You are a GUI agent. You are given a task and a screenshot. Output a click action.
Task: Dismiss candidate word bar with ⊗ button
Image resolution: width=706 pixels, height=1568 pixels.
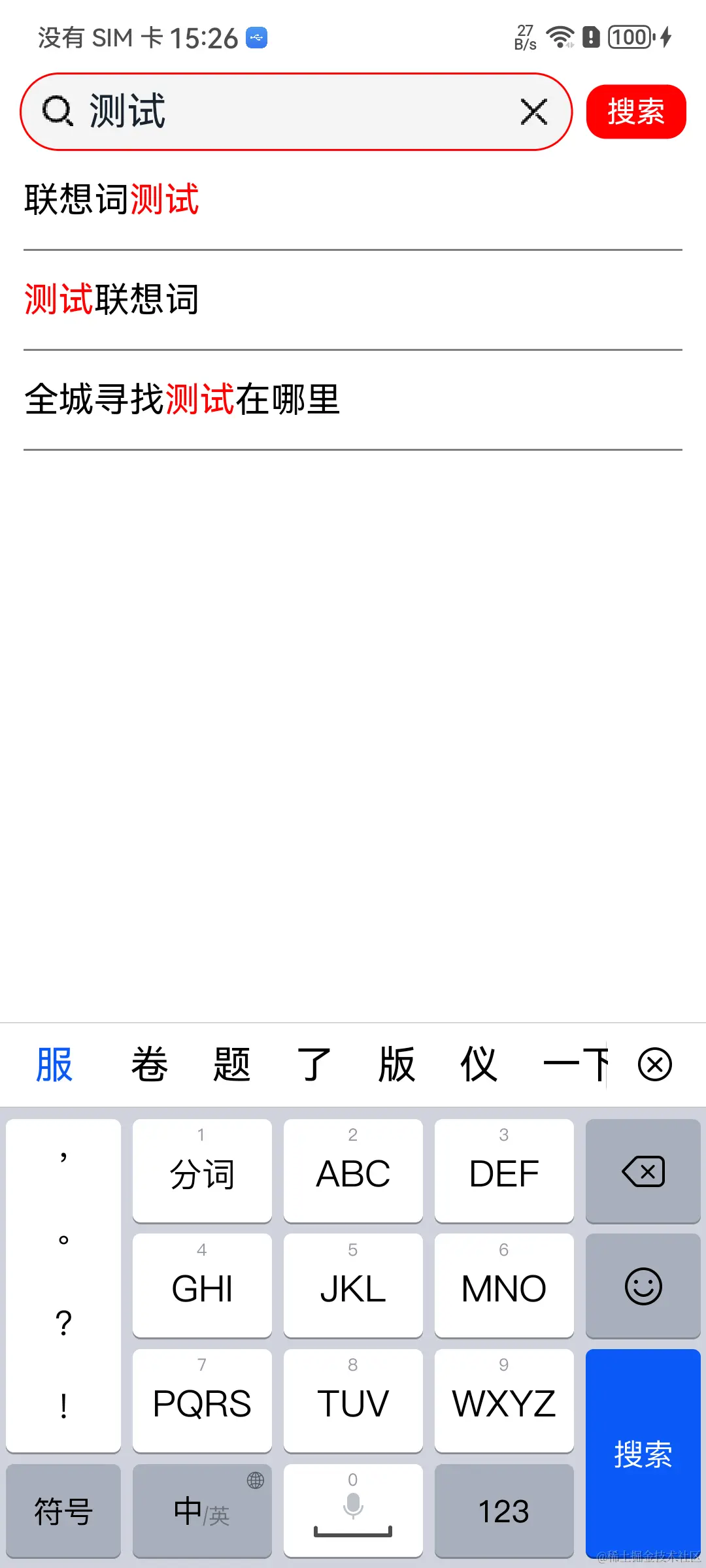655,1064
